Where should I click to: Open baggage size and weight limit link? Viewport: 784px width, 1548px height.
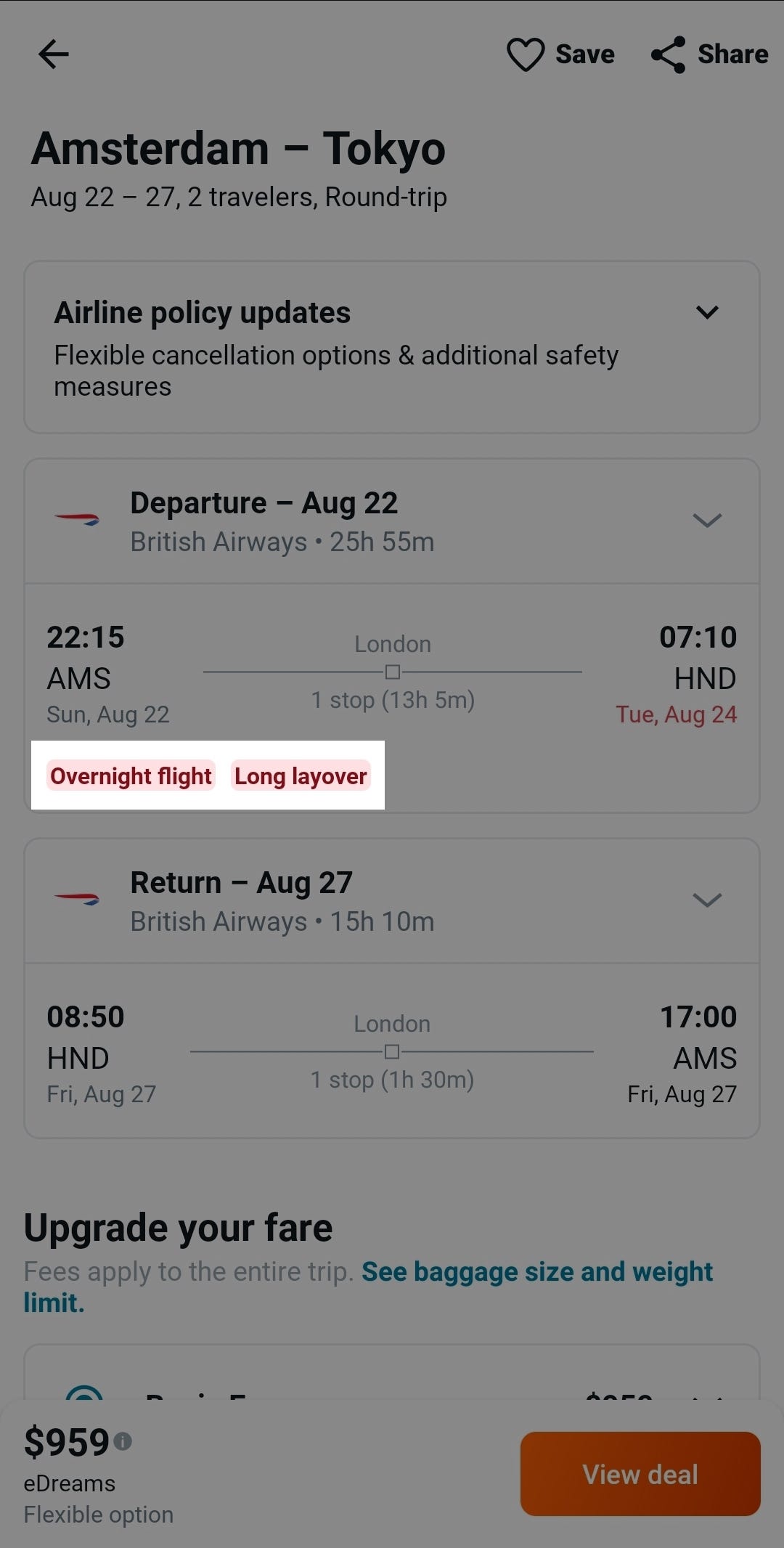pos(536,1272)
